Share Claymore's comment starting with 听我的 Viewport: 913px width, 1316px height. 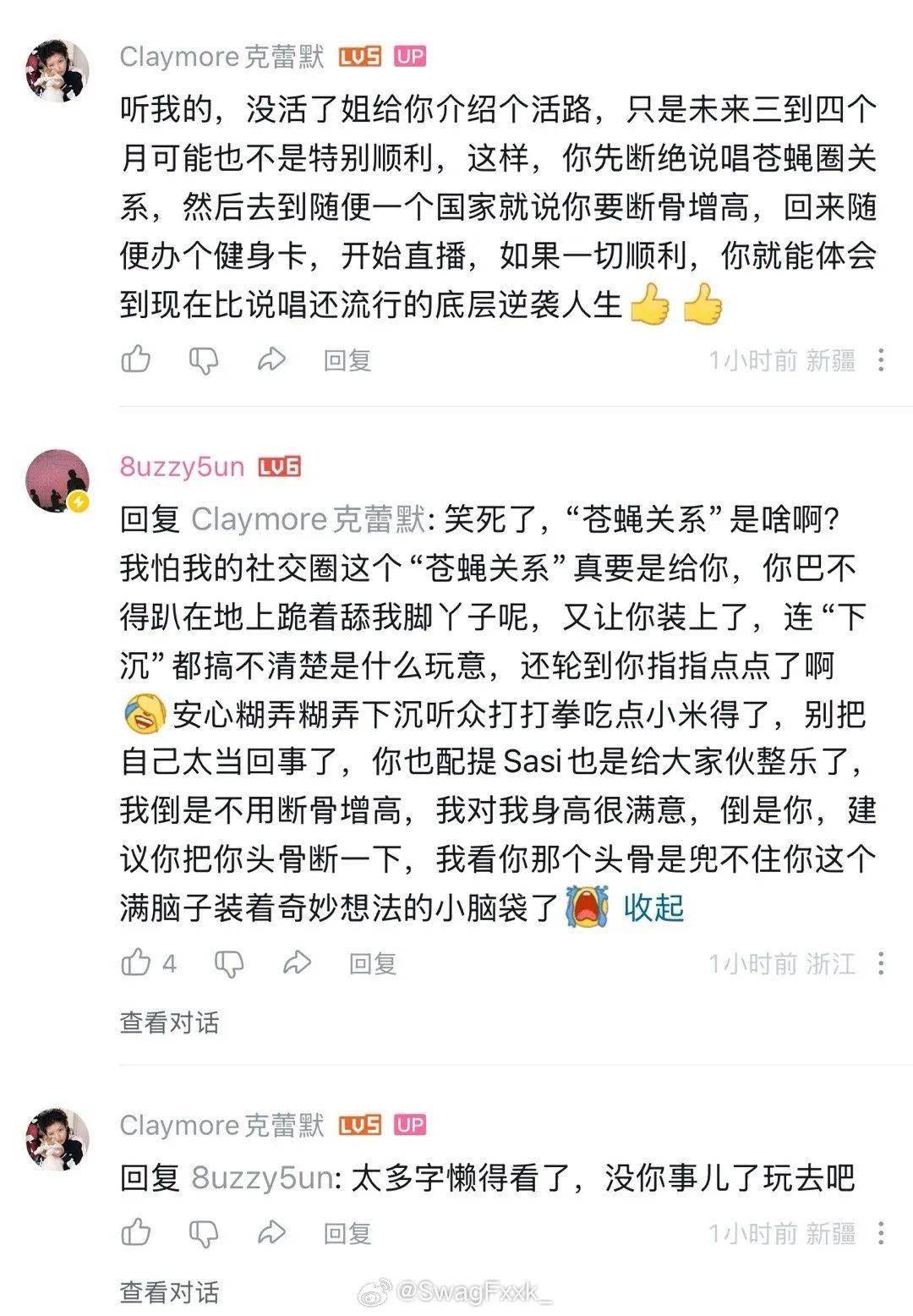tap(271, 361)
